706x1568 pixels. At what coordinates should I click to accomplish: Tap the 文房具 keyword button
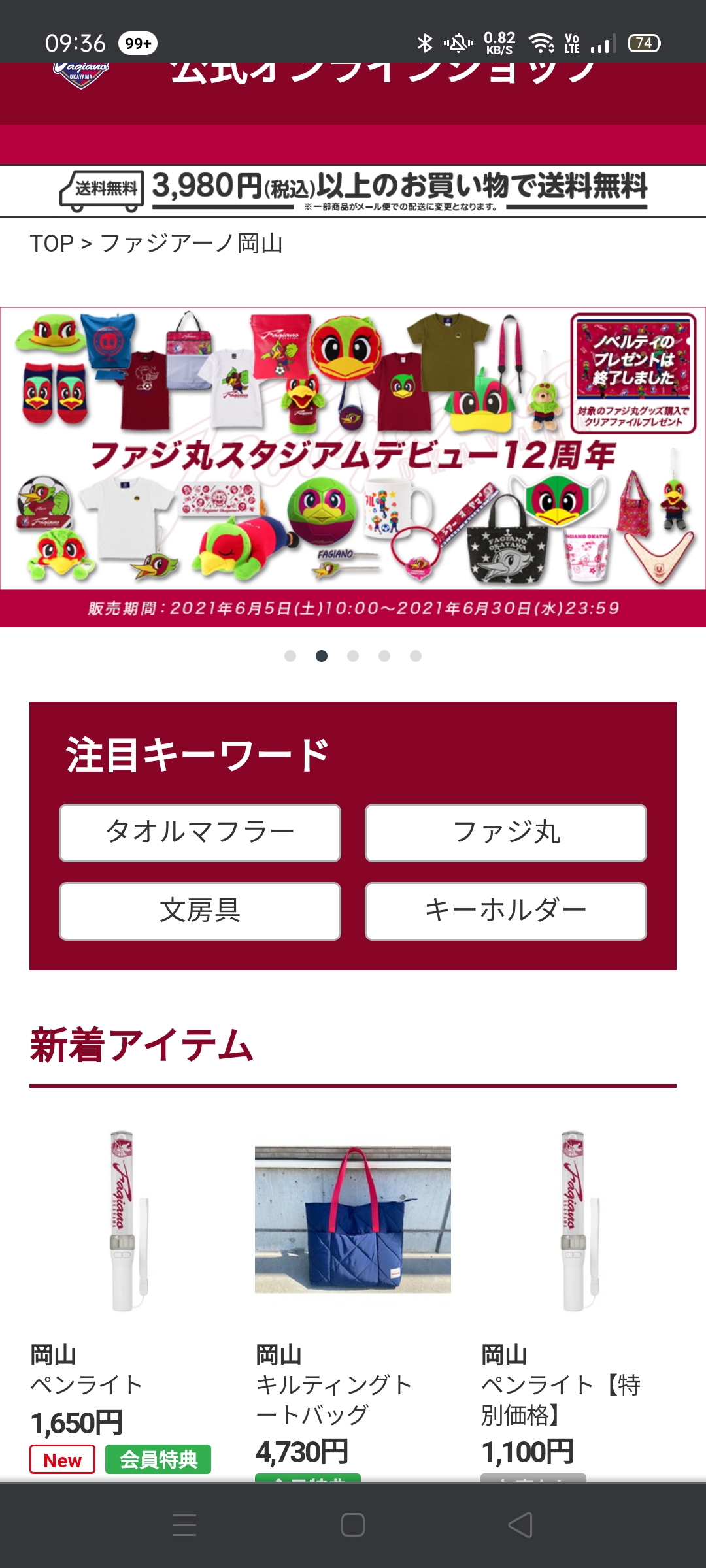point(200,911)
